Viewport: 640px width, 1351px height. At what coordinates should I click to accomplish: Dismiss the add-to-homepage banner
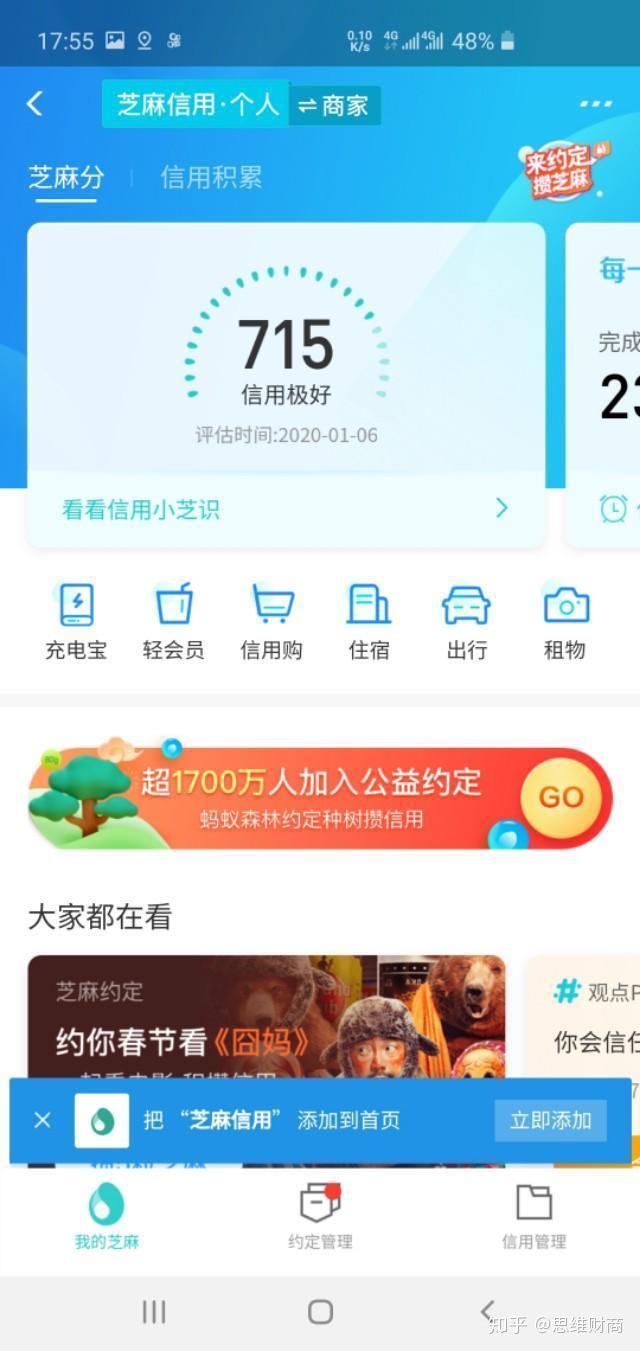[42, 1120]
